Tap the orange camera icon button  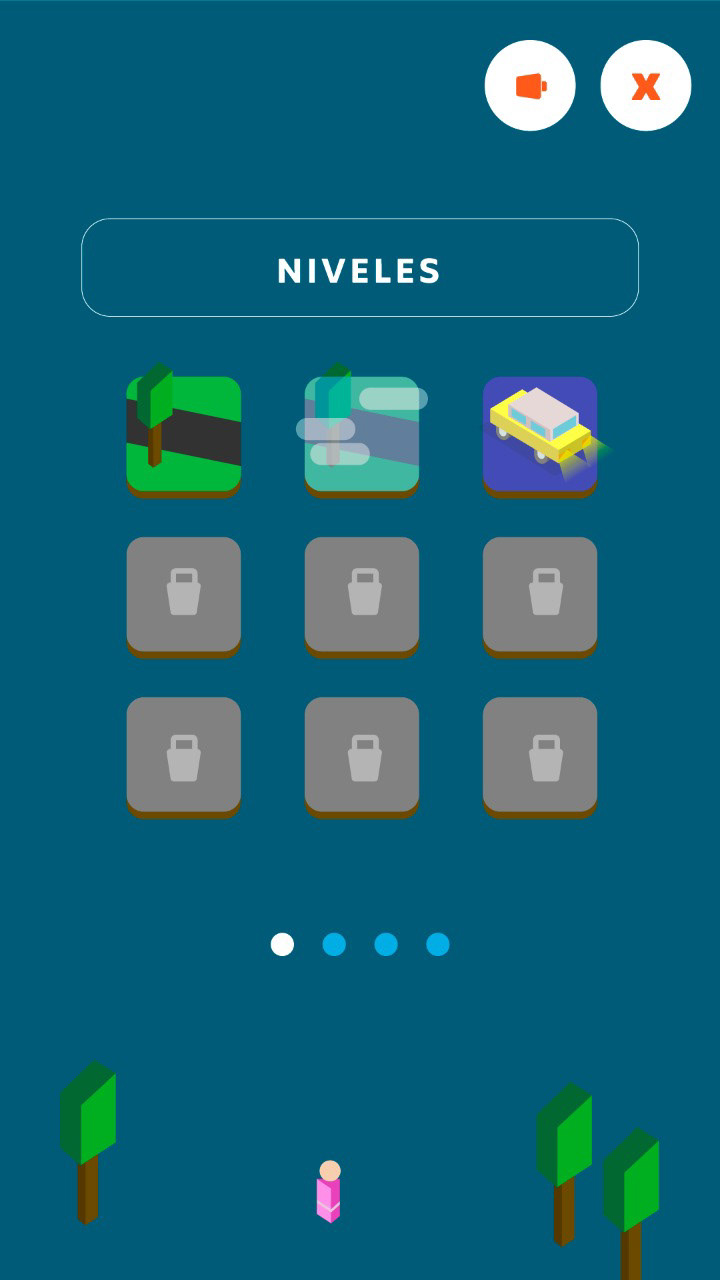click(x=530, y=86)
